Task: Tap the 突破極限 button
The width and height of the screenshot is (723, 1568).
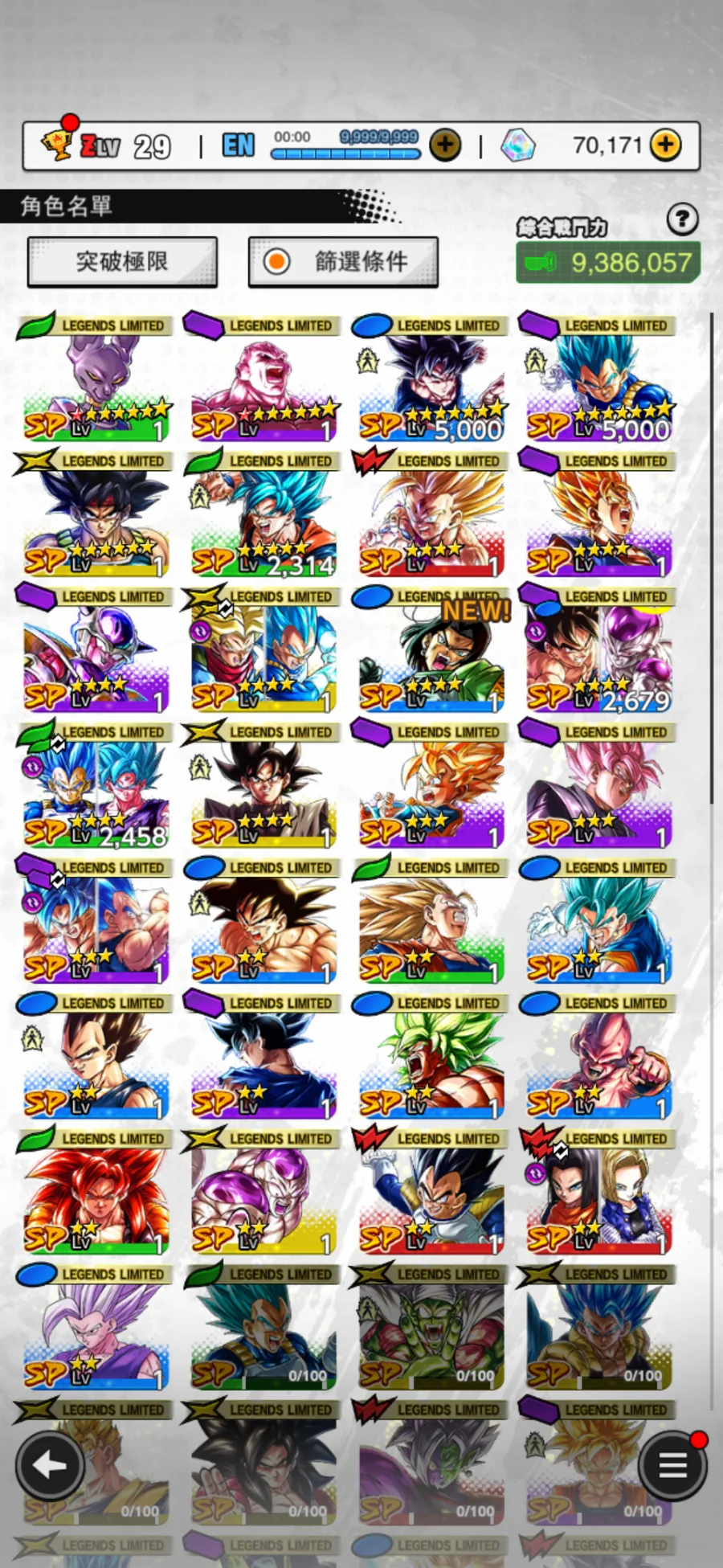Action: 122,262
